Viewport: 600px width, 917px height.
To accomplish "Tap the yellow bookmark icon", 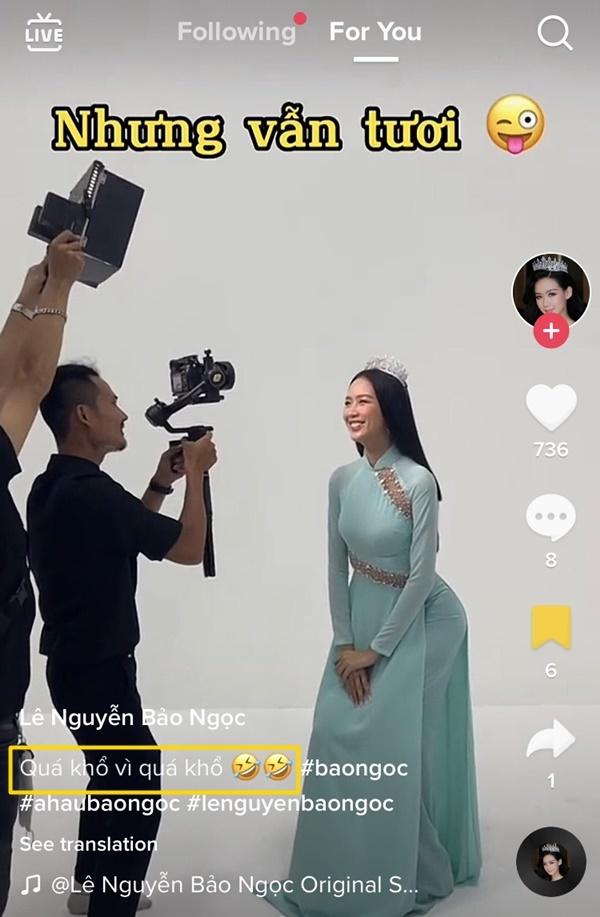I will click(551, 627).
